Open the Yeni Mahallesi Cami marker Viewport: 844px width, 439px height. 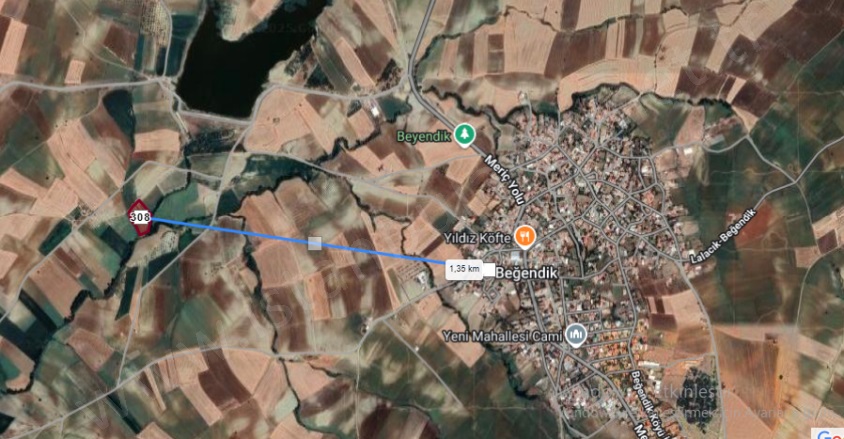(x=576, y=335)
